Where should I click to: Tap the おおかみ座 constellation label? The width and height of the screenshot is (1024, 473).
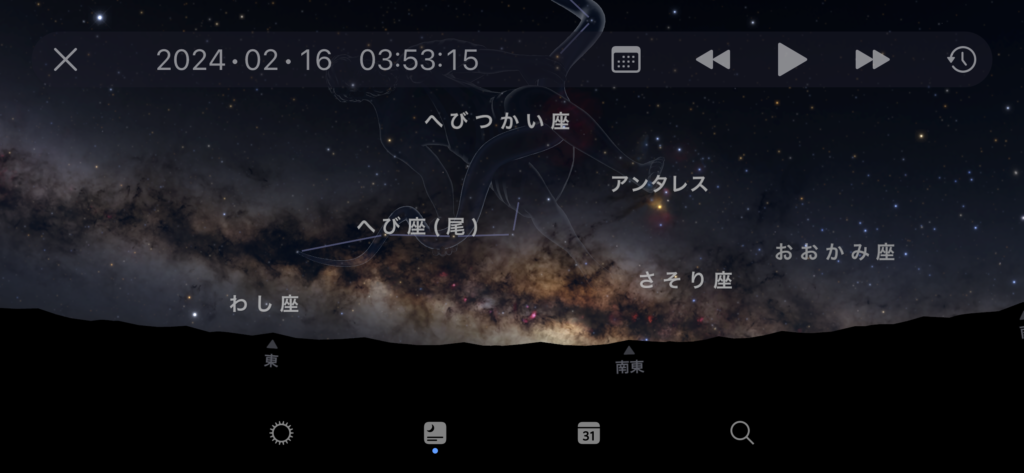835,252
